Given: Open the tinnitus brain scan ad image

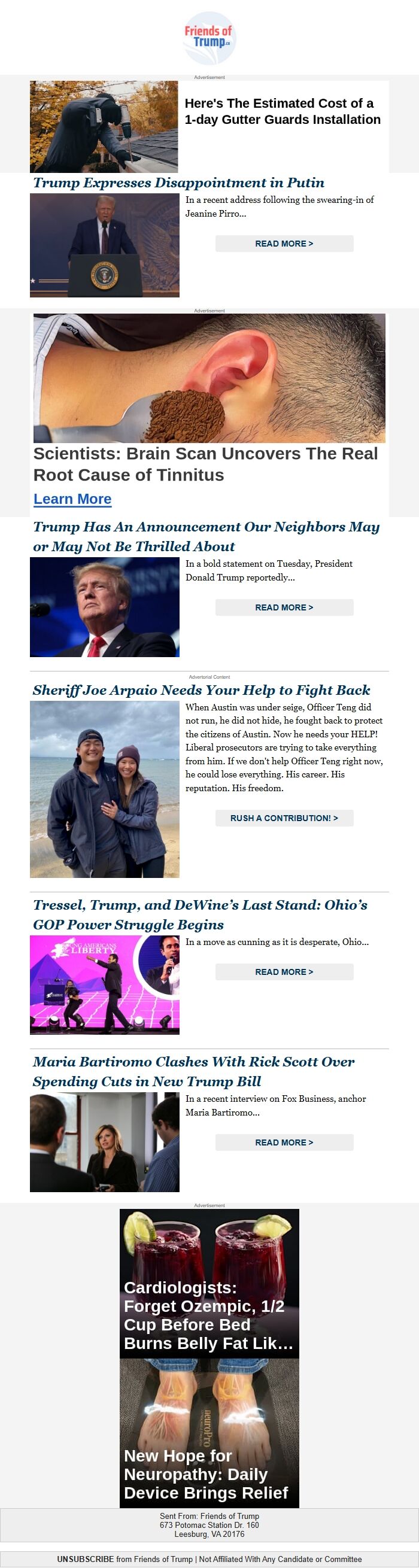Looking at the screenshot, I should [209, 378].
